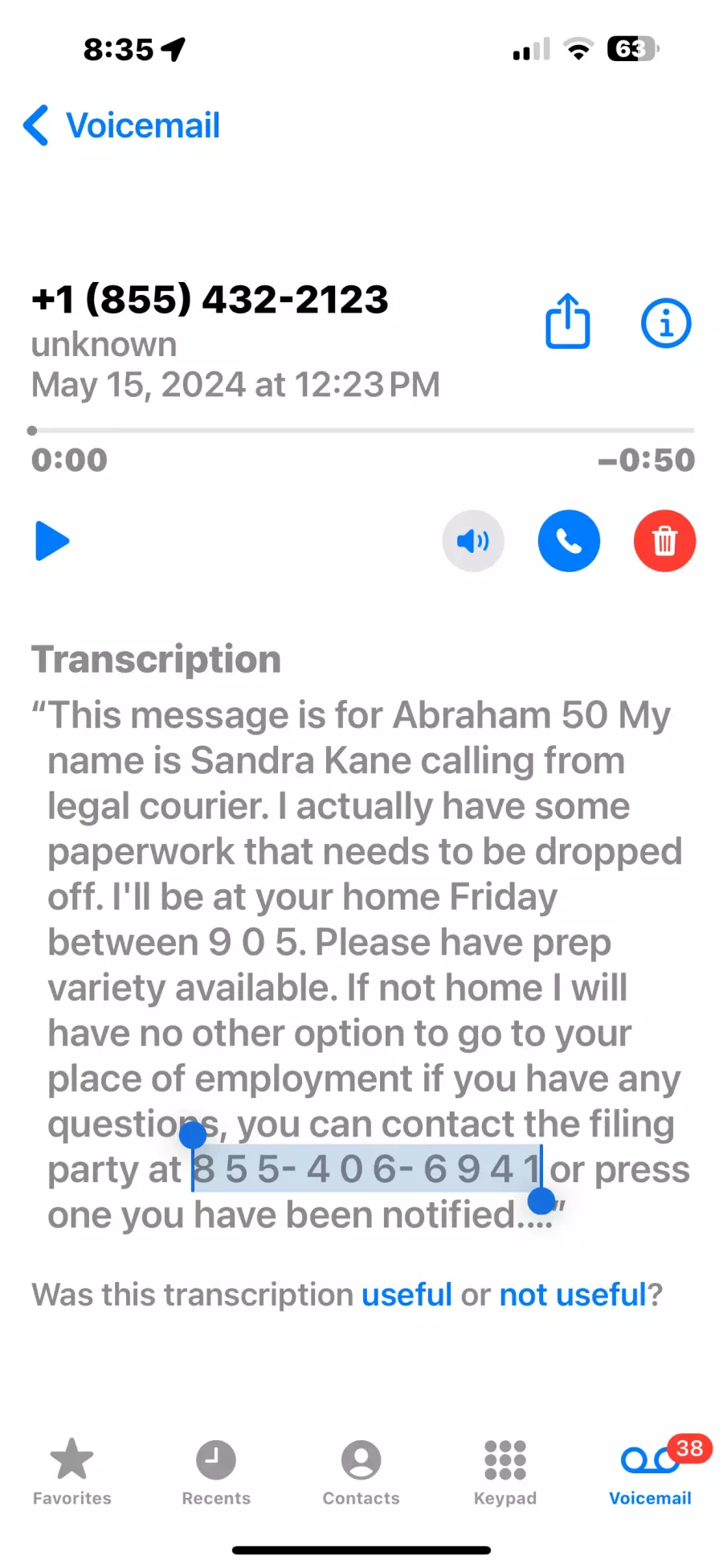The width and height of the screenshot is (723, 1568).
Task: Play the voicemail message
Action: (52, 541)
